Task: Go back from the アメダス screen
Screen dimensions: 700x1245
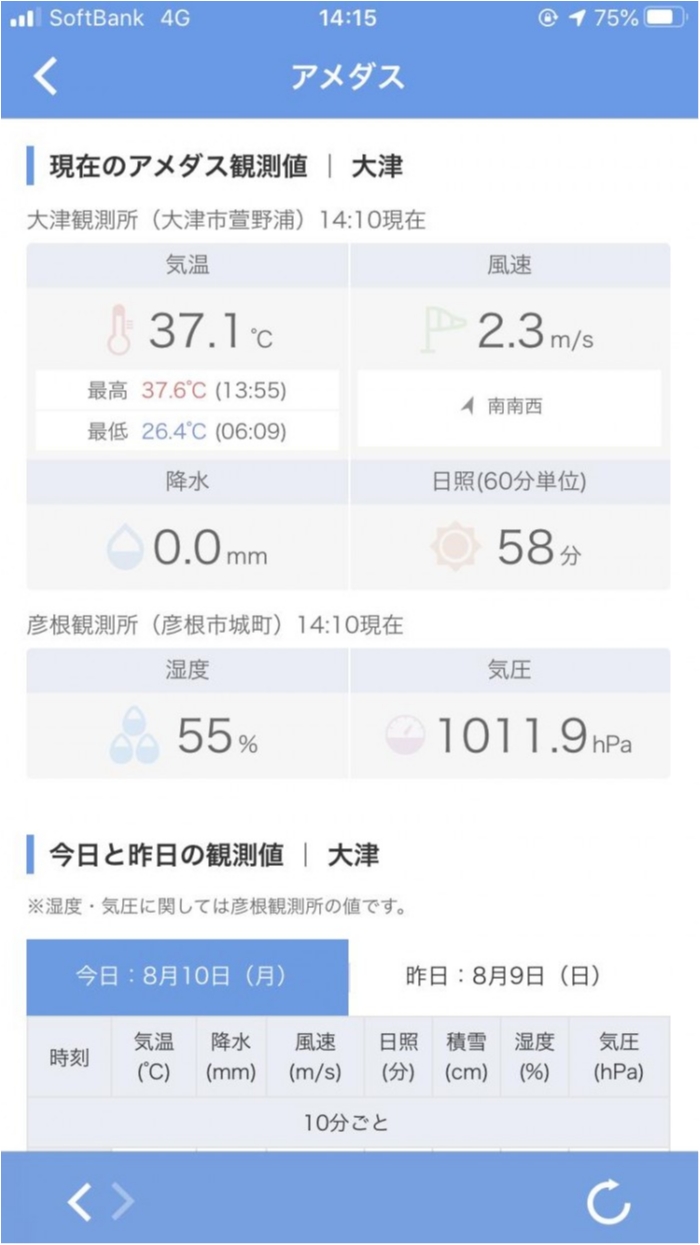Action: click(x=46, y=77)
